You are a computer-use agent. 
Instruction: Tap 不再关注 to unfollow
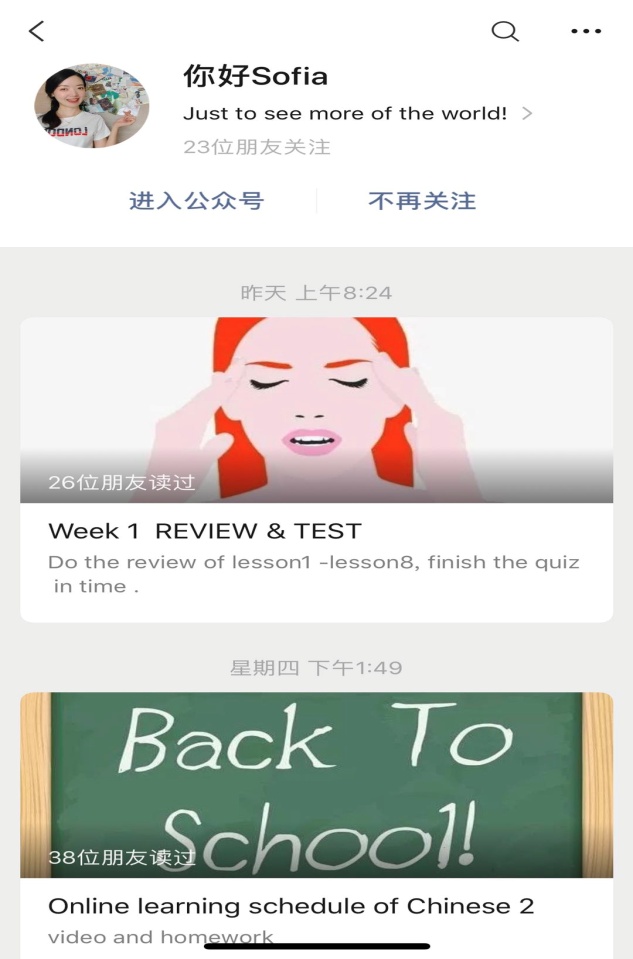point(421,201)
